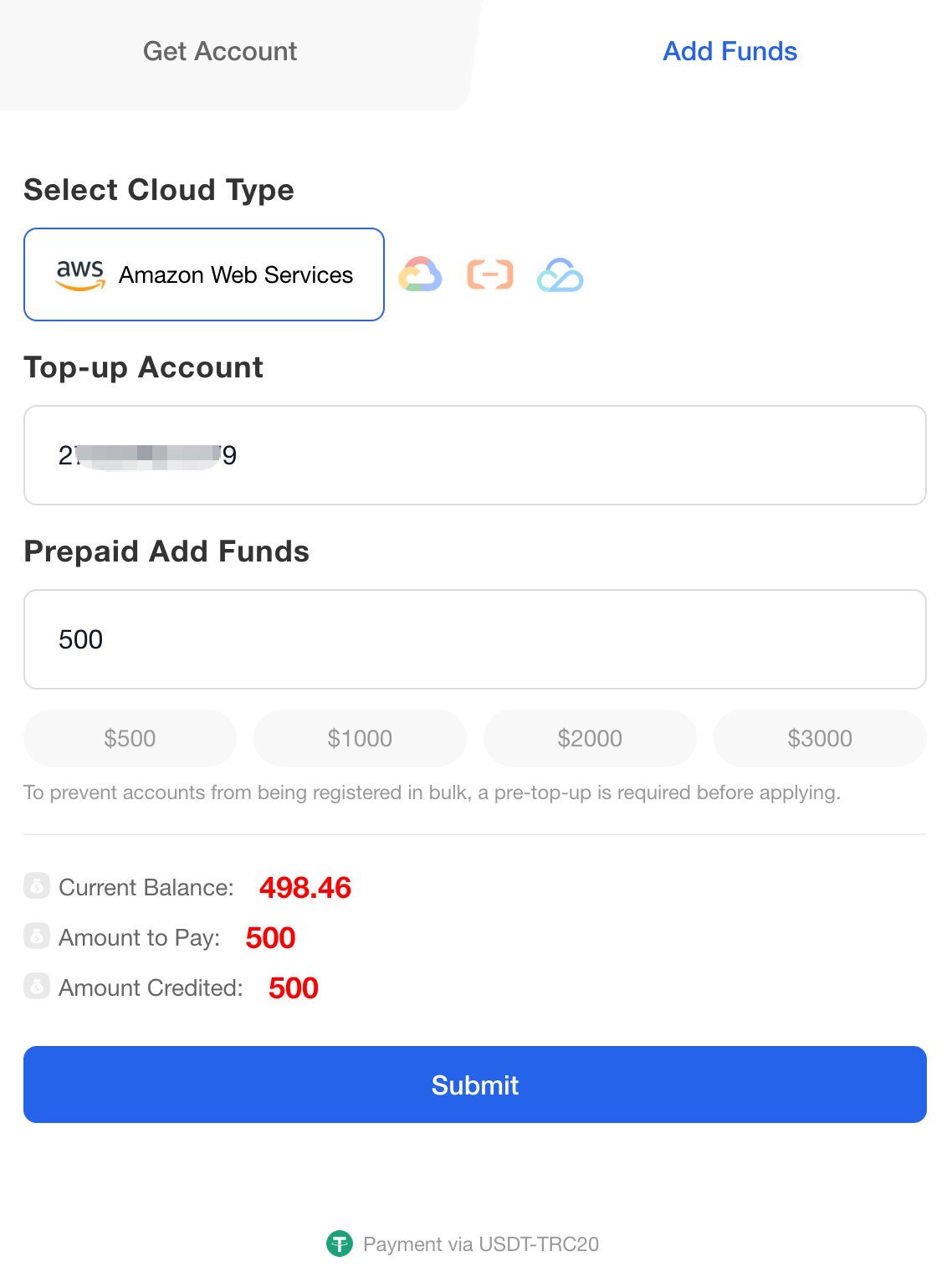952x1282 pixels.
Task: Toggle the $500 preset amount
Action: [130, 738]
